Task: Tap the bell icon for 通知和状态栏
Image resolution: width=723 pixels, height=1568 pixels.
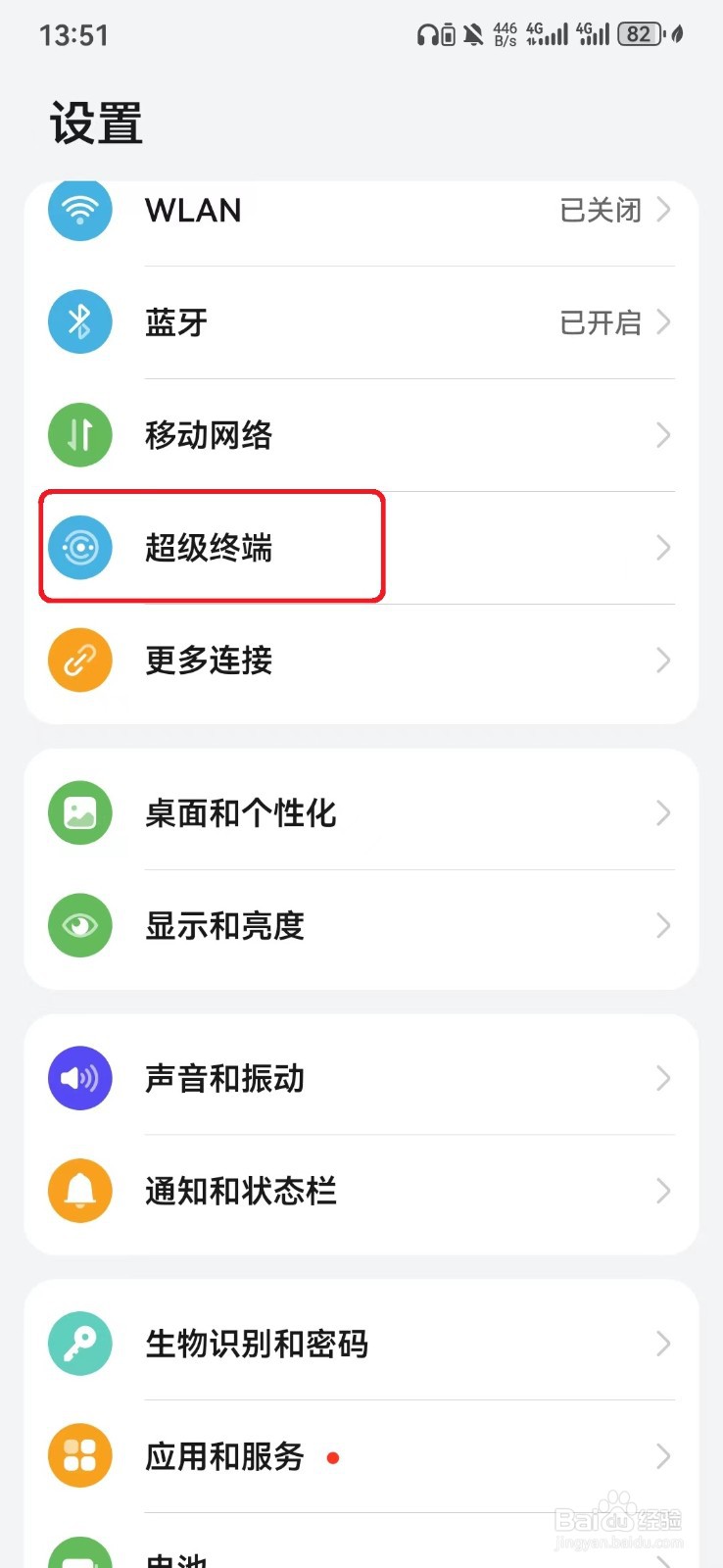Action: tap(79, 1190)
